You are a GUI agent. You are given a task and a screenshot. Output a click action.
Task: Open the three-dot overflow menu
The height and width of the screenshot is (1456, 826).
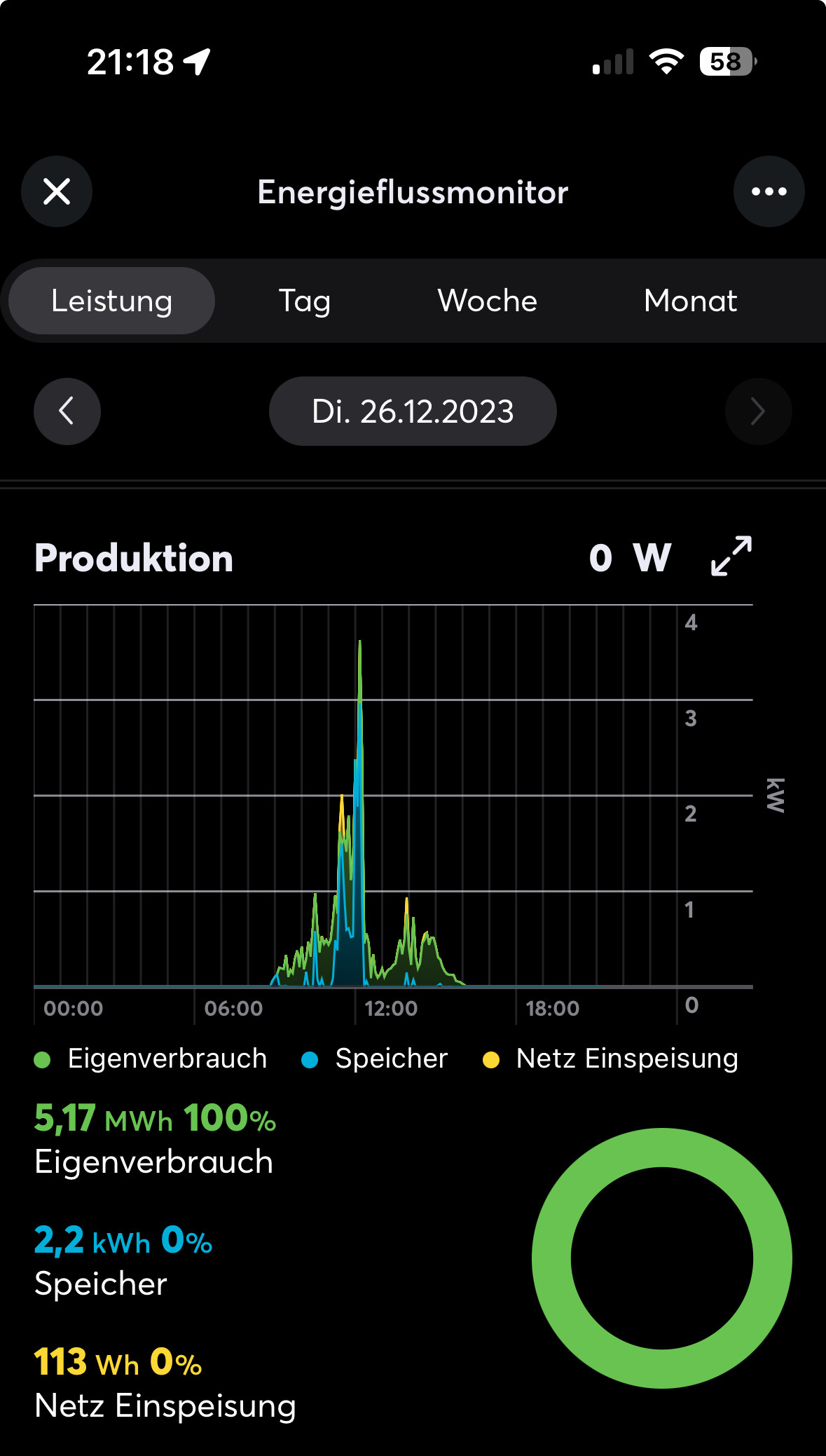[x=769, y=191]
